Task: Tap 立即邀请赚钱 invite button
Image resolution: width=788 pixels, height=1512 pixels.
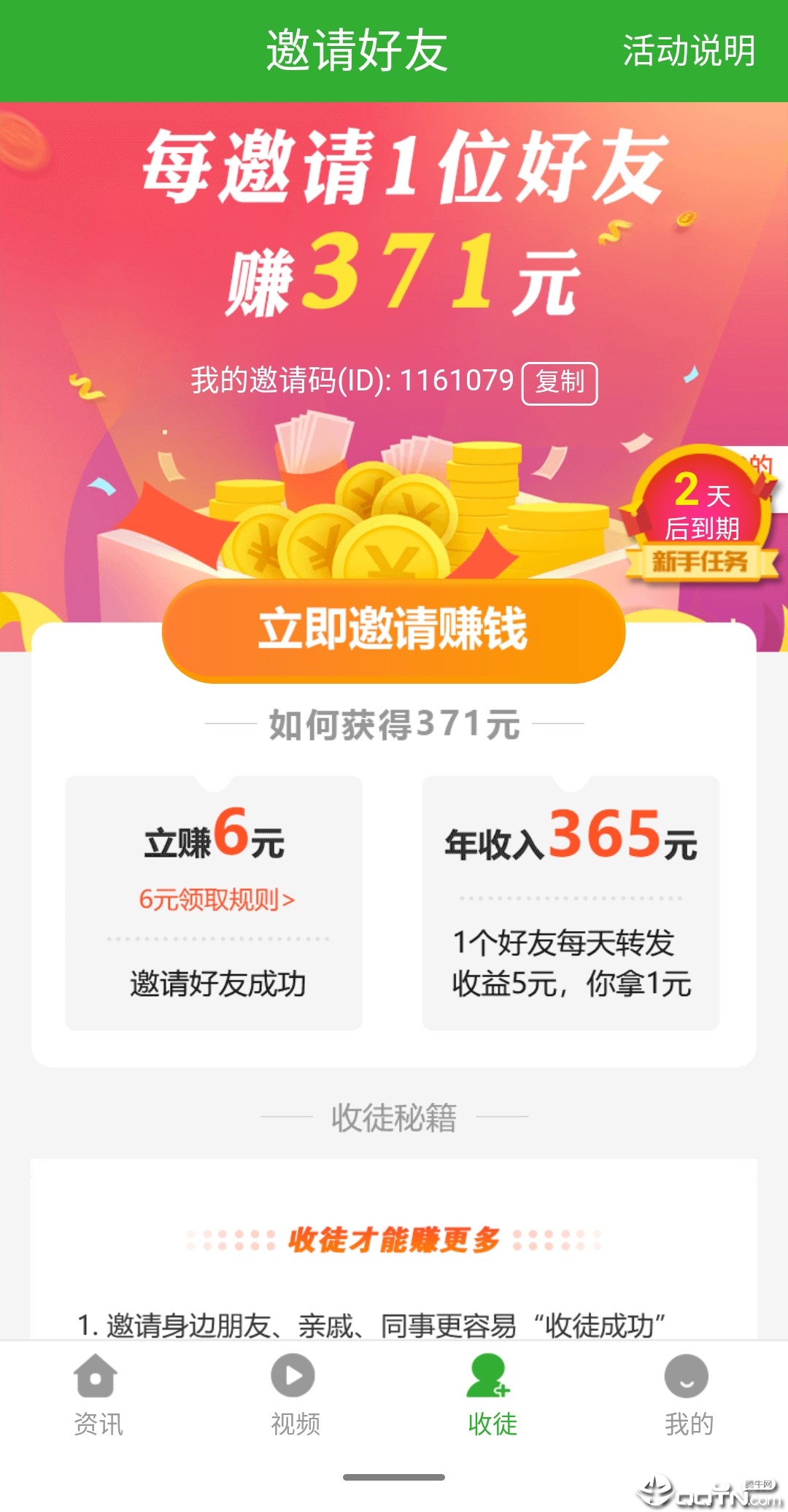Action: 393,630
